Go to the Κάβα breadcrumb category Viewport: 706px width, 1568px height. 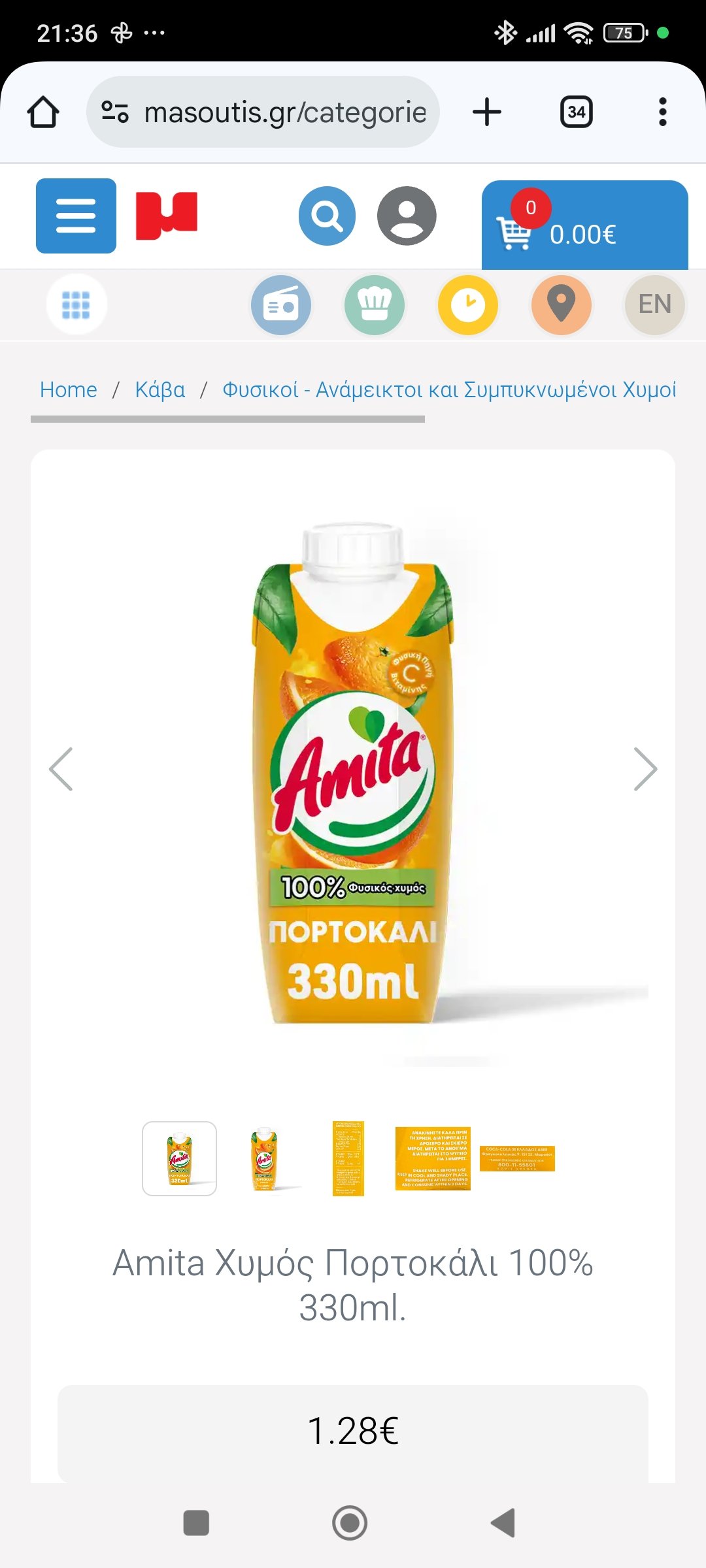pyautogui.click(x=160, y=389)
